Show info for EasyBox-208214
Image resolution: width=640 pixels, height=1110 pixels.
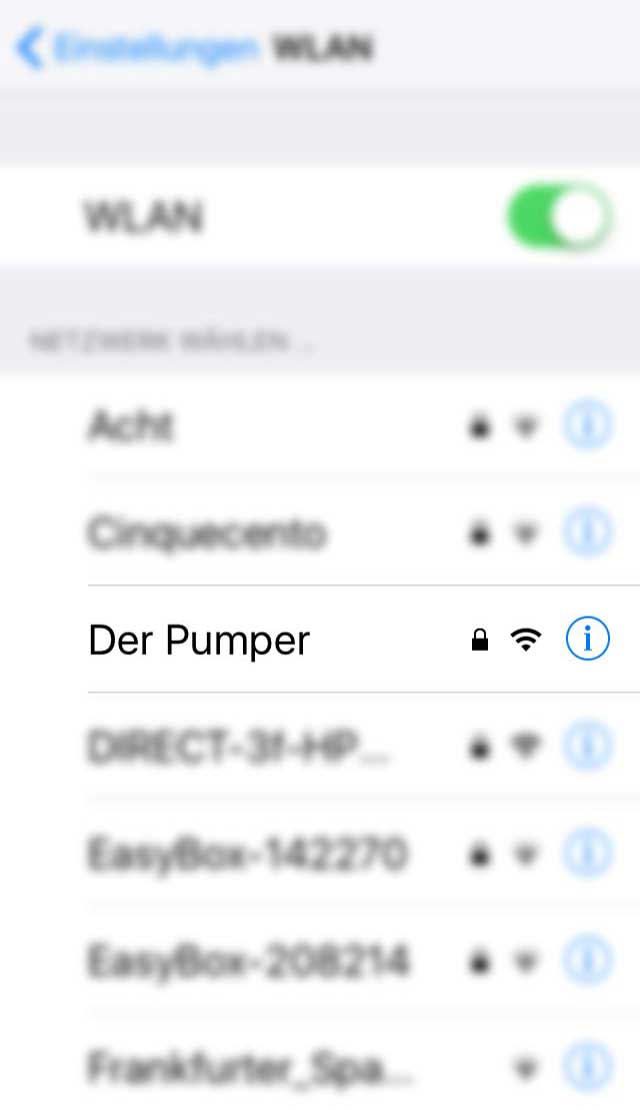587,961
